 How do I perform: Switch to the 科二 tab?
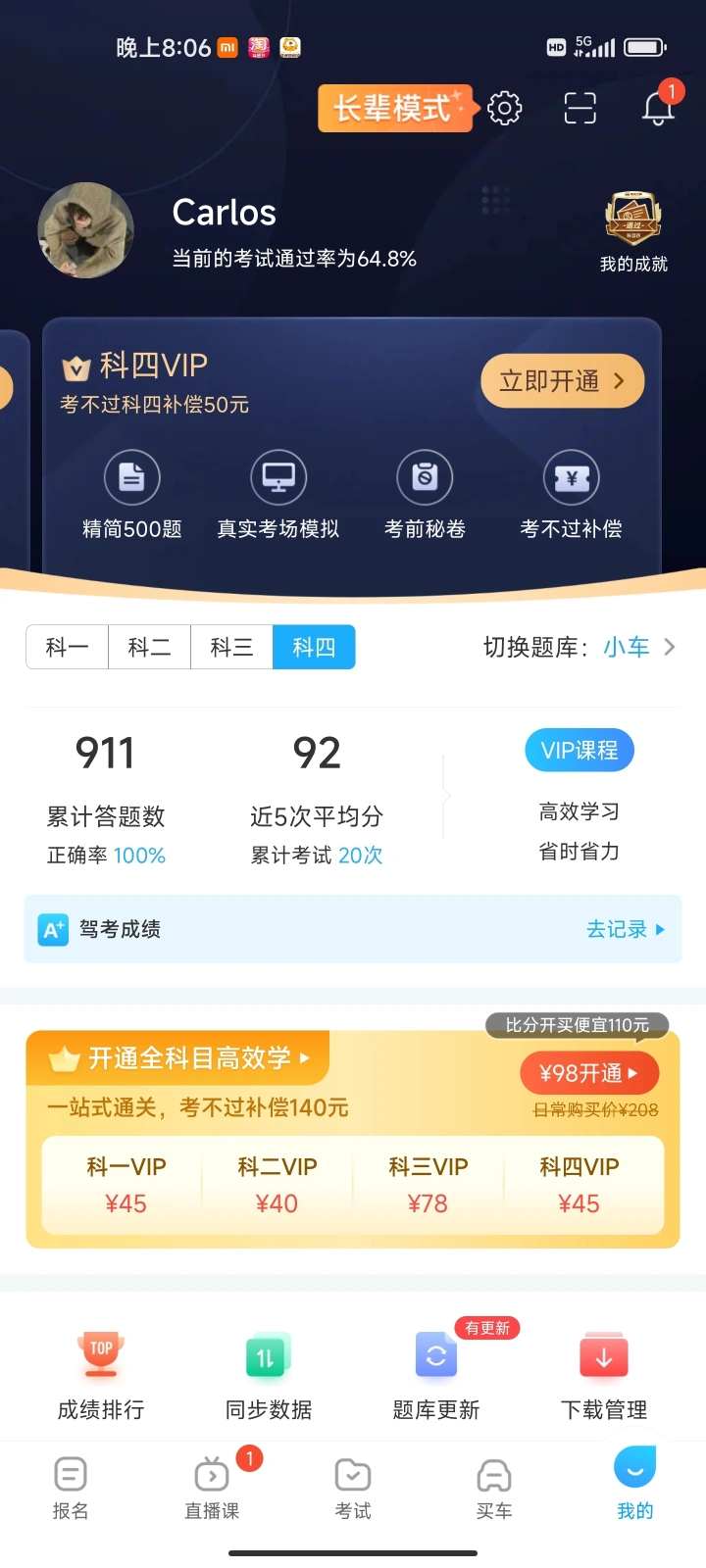pos(149,647)
